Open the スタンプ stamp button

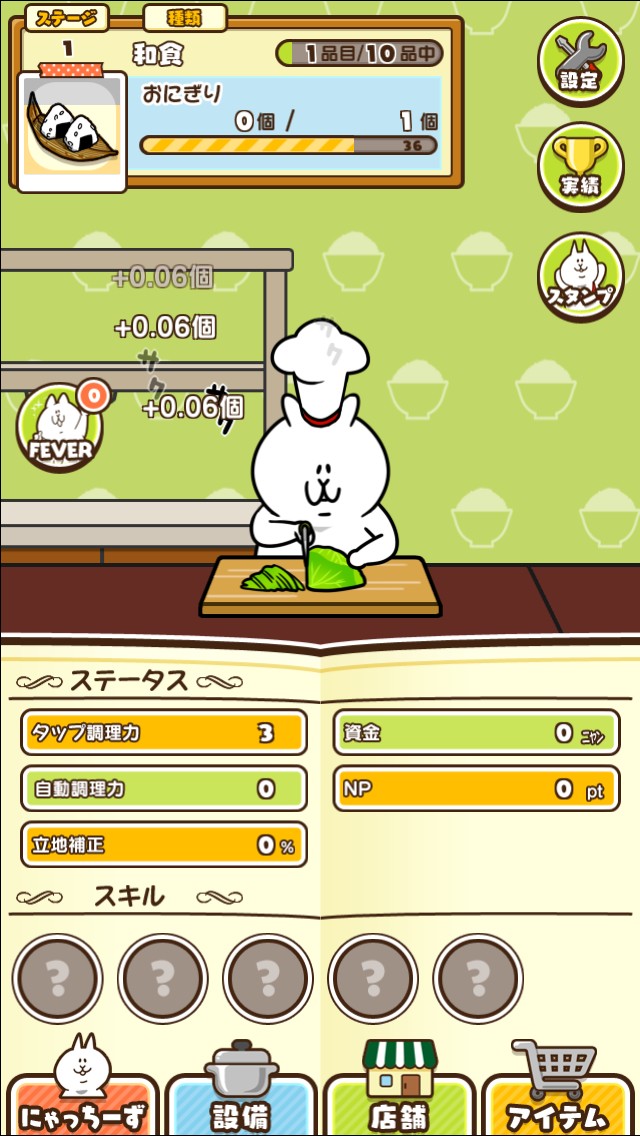(x=580, y=277)
